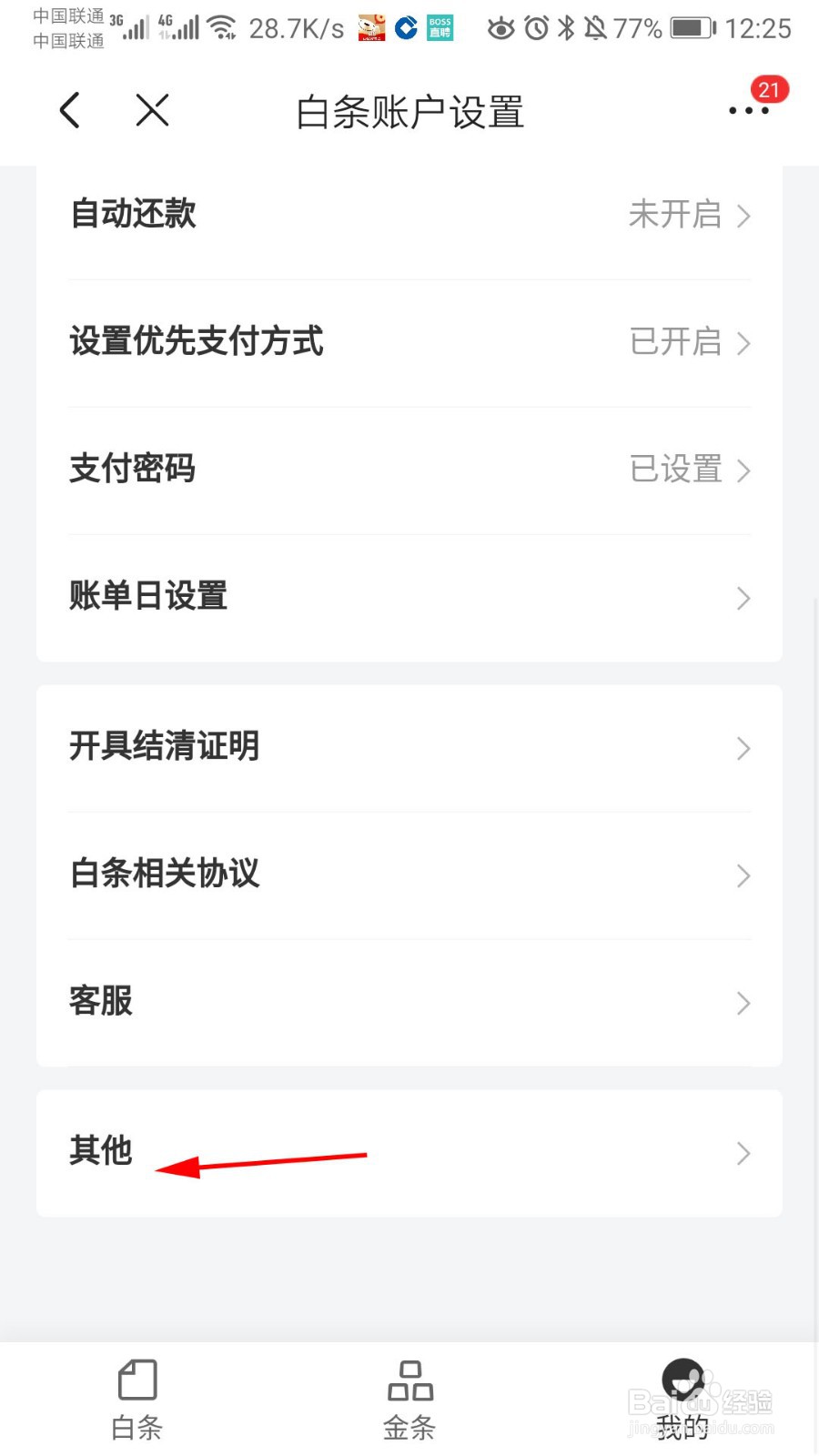Tap the back arrow at top left
The width and height of the screenshot is (819, 1456).
pos(70,109)
